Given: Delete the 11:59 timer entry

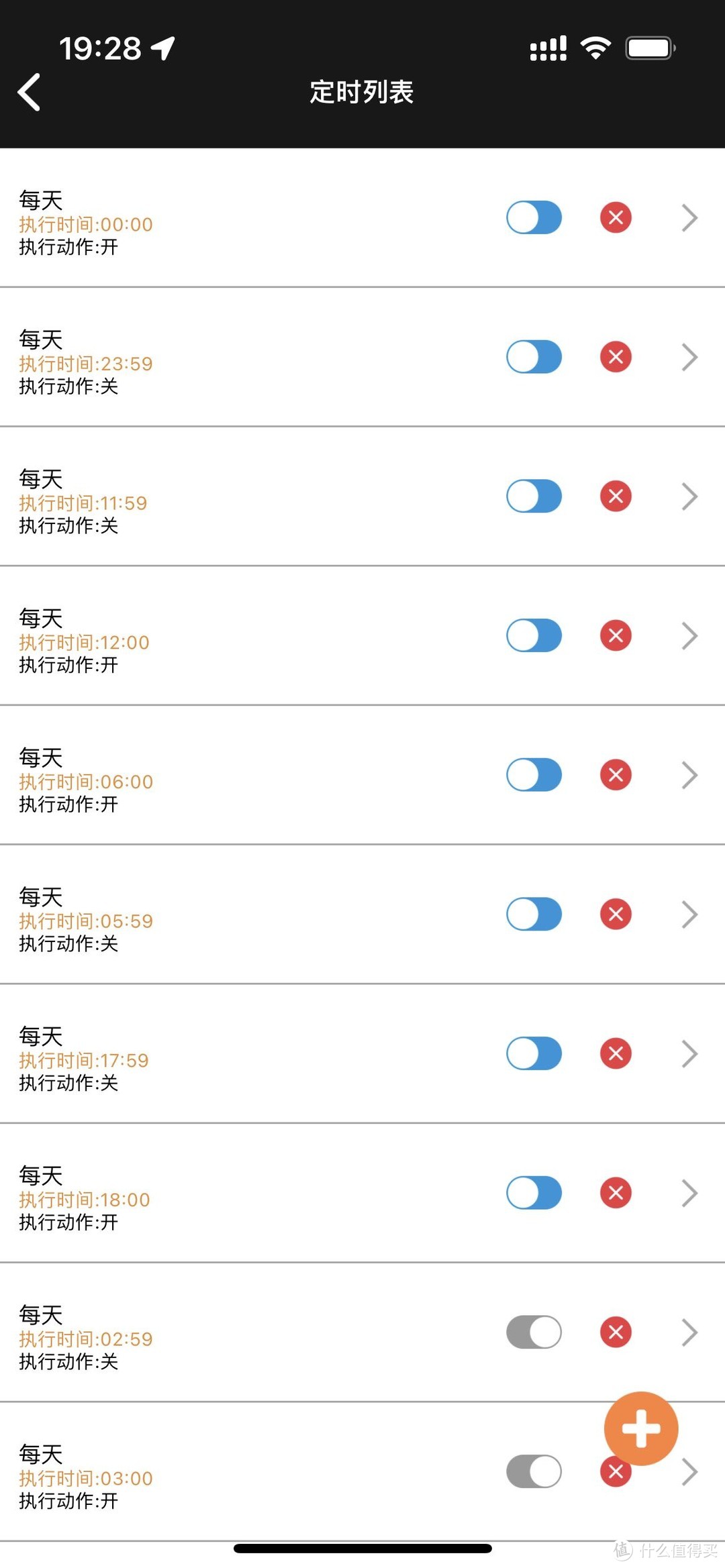Looking at the screenshot, I should pos(615,496).
